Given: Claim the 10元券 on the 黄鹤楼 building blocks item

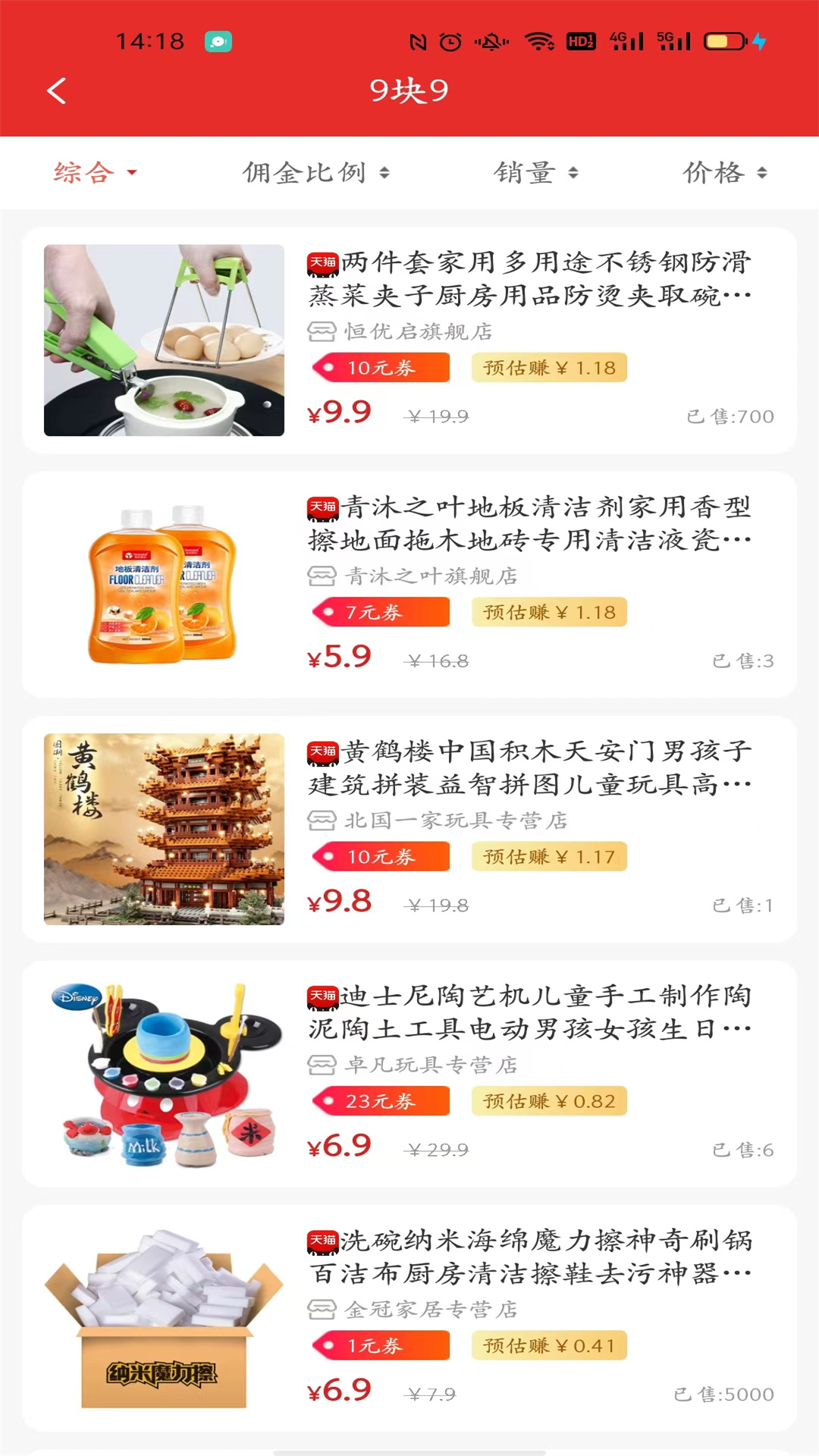Looking at the screenshot, I should click(x=379, y=856).
